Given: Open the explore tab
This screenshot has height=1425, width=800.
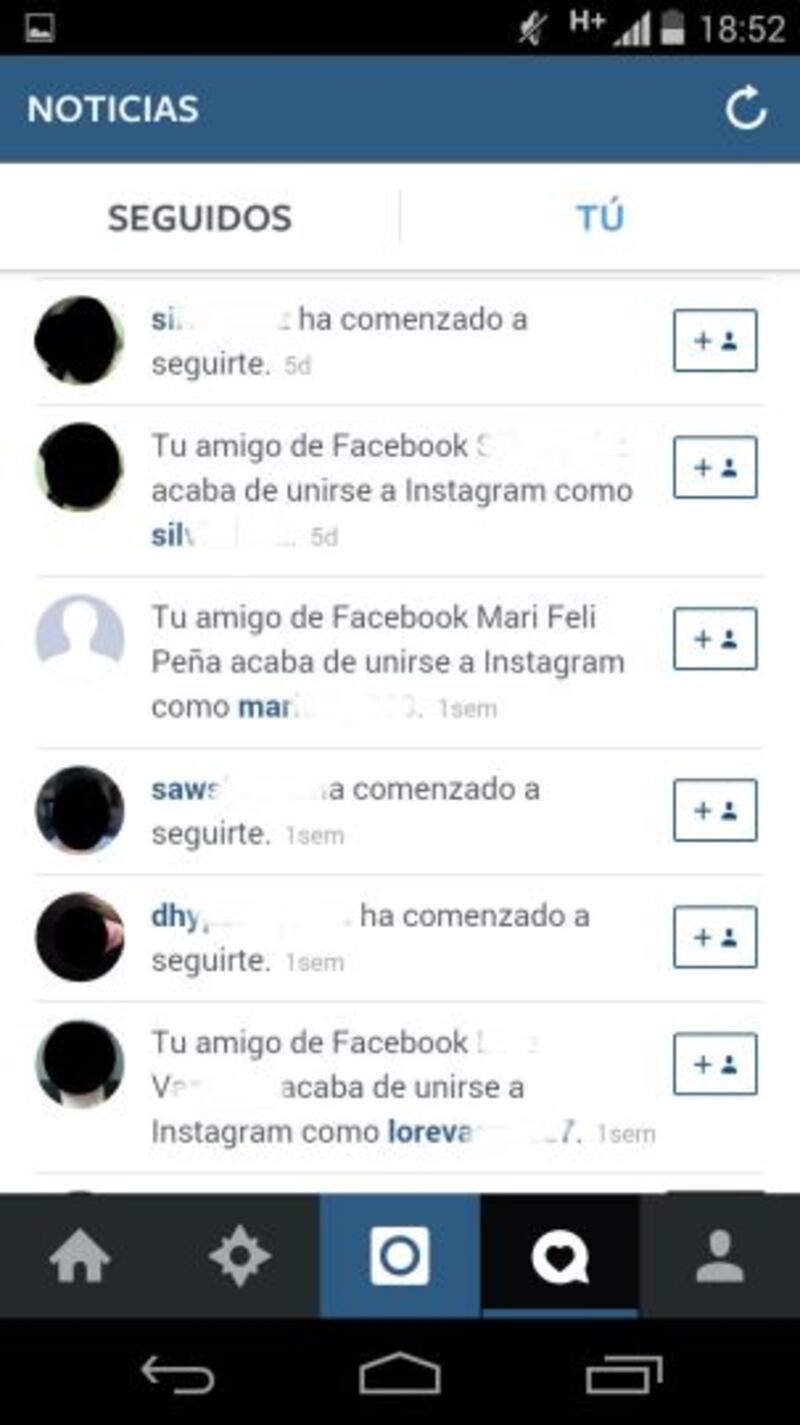Looking at the screenshot, I should coord(240,1256).
